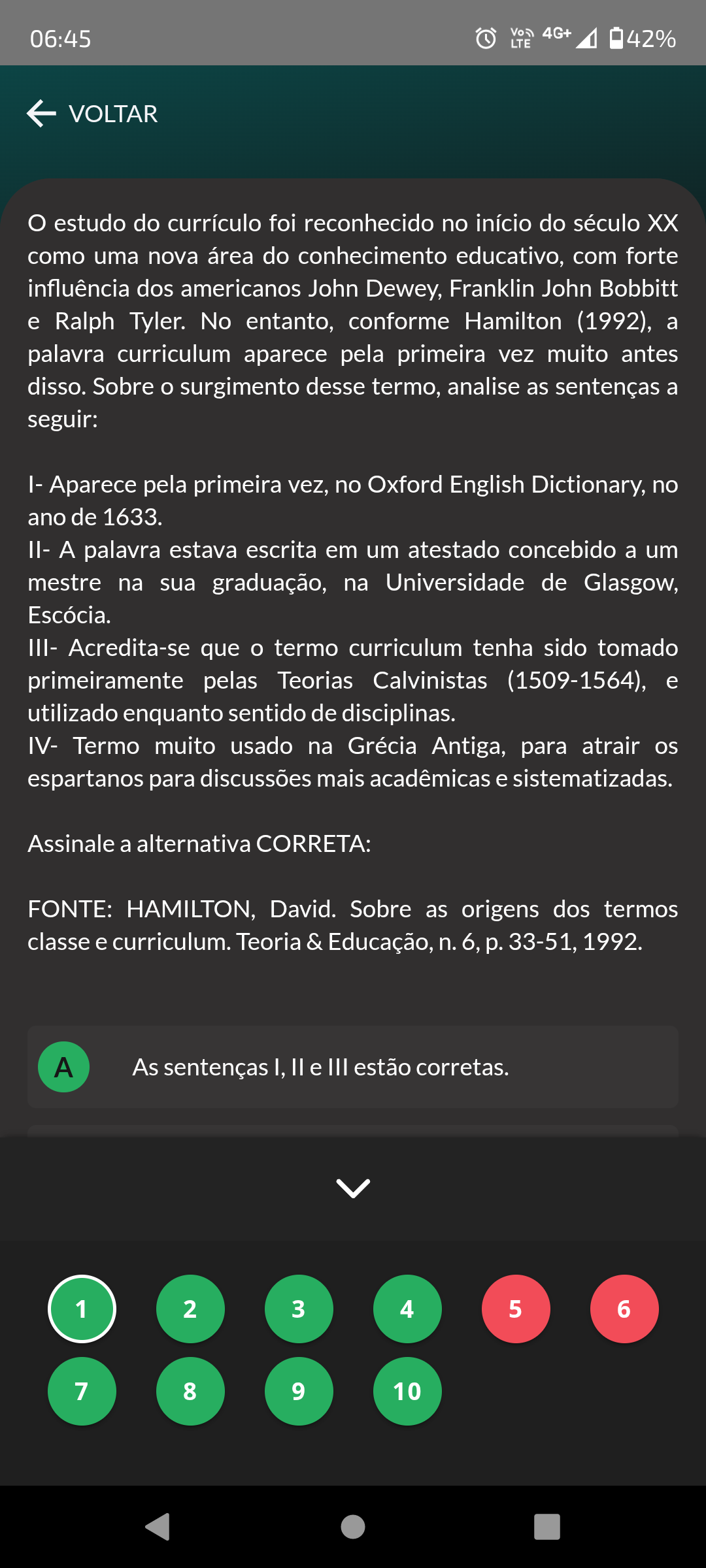Viewport: 706px width, 1568px height.
Task: Open question 1
Action: [x=82, y=1309]
